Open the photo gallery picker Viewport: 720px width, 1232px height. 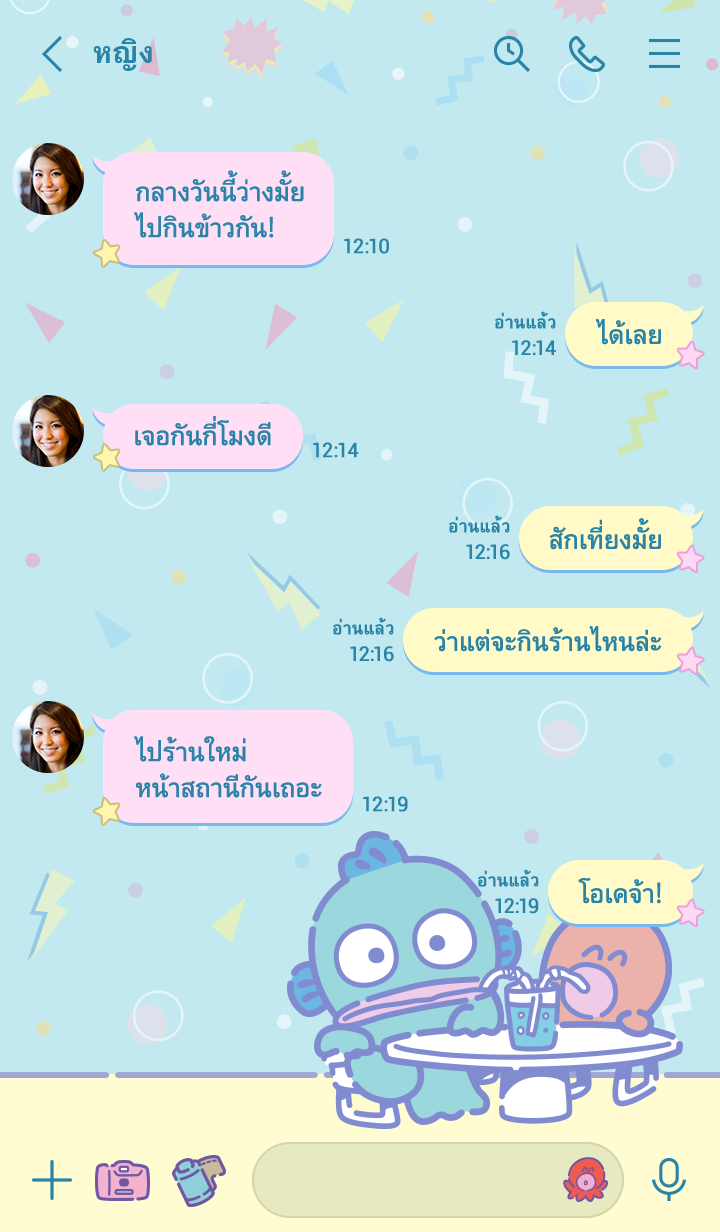198,1181
